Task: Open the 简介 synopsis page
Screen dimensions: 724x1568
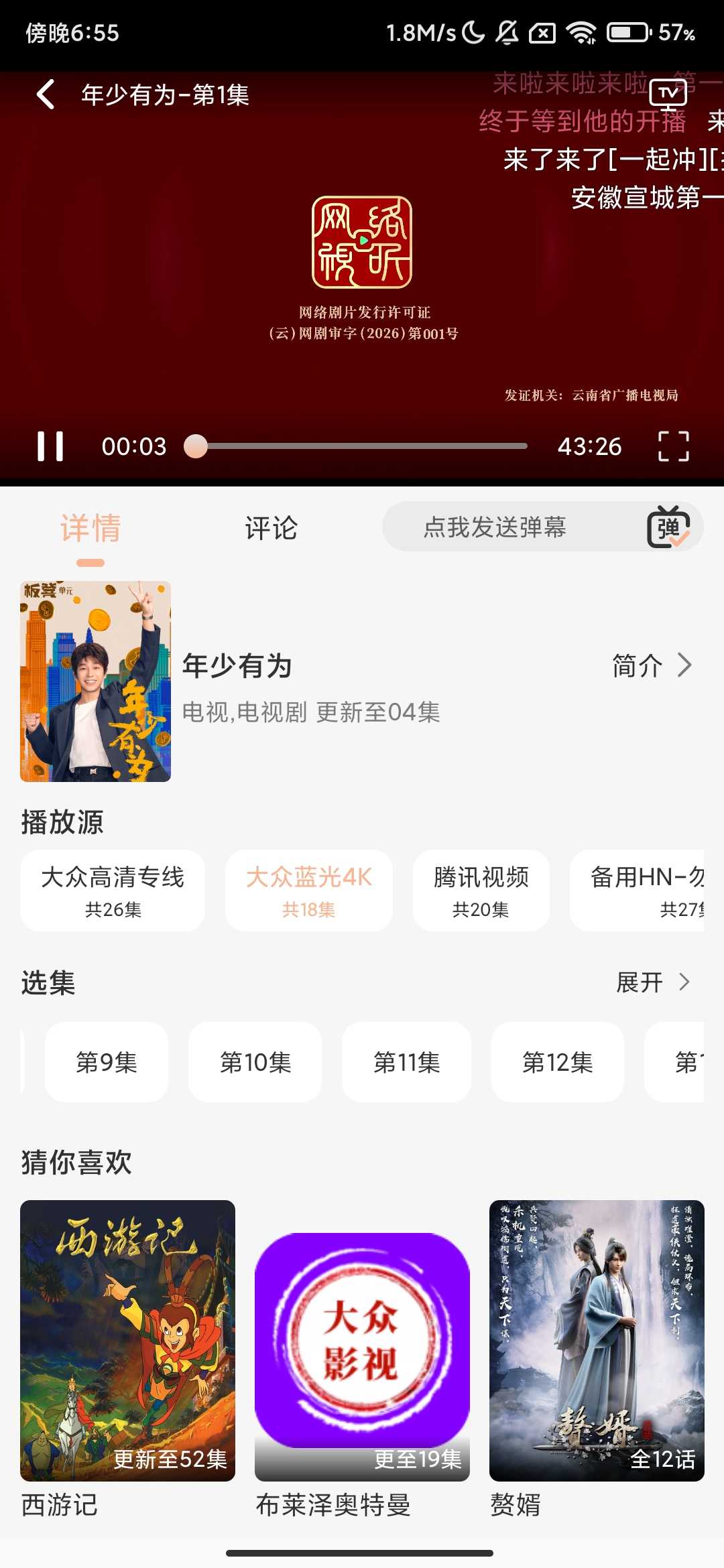Action: click(x=638, y=665)
